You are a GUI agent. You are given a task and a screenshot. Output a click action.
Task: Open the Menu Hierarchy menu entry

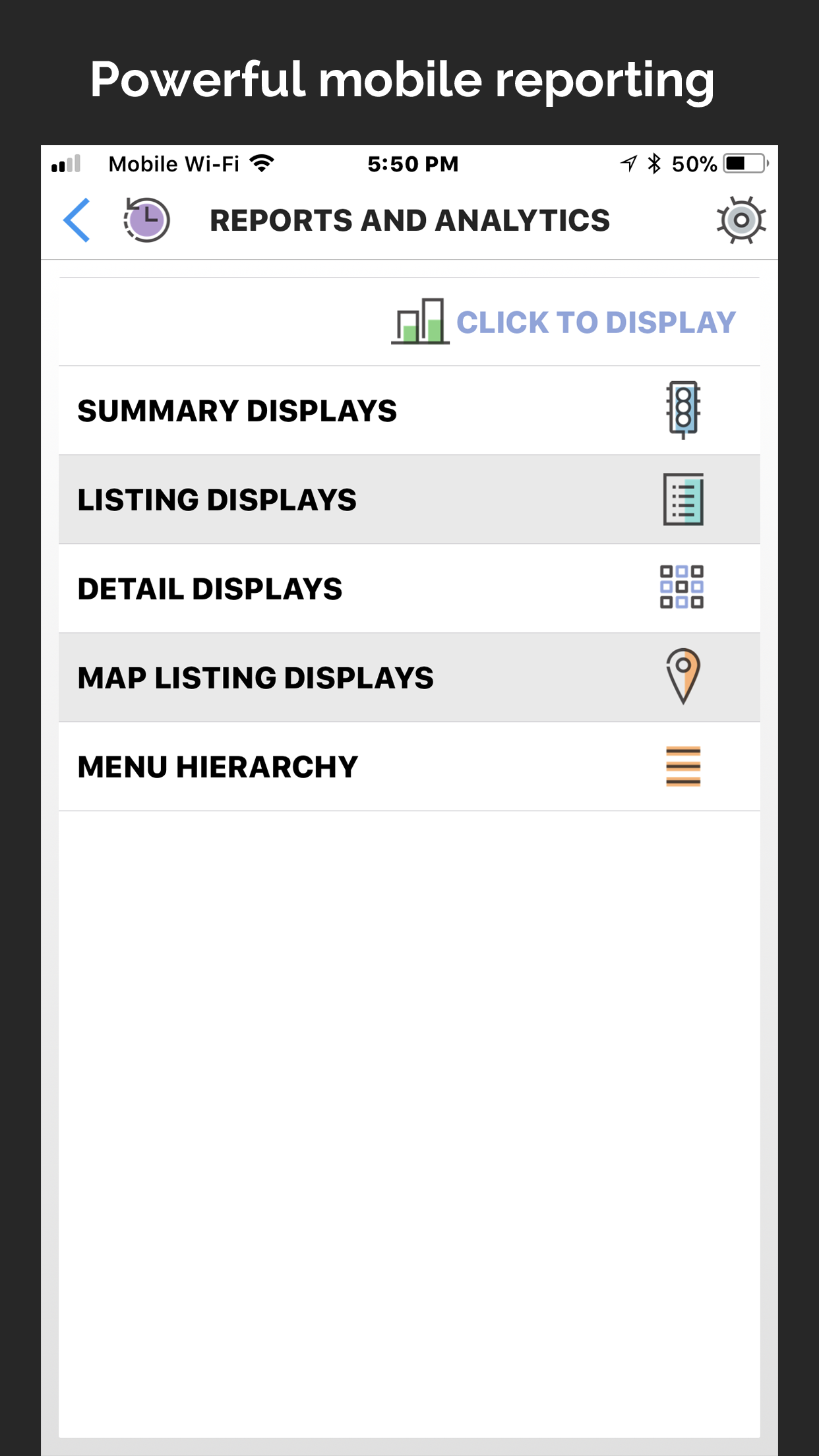[x=217, y=766]
